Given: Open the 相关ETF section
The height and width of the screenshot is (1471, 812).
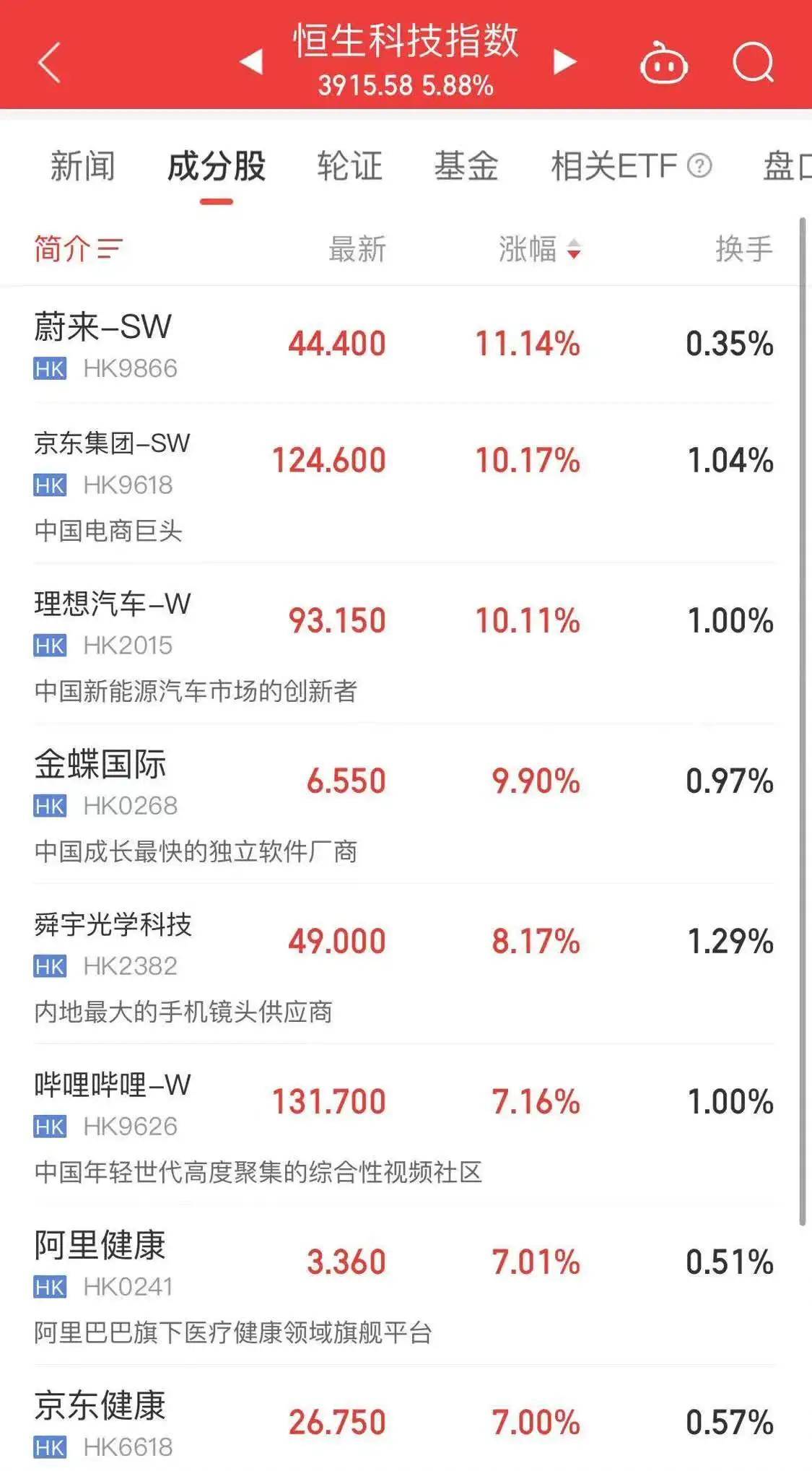Looking at the screenshot, I should tap(612, 167).
